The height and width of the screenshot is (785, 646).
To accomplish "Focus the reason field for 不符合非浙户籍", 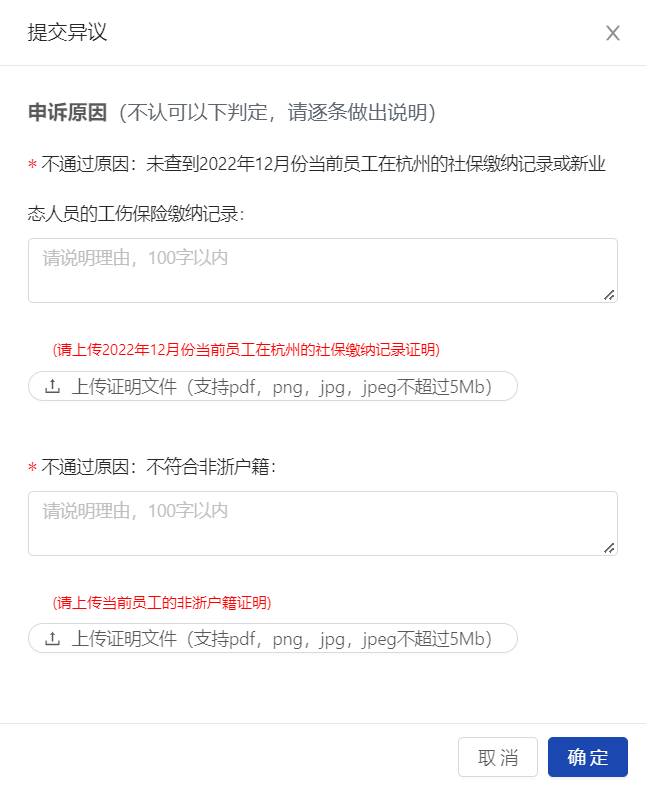I will [322, 523].
